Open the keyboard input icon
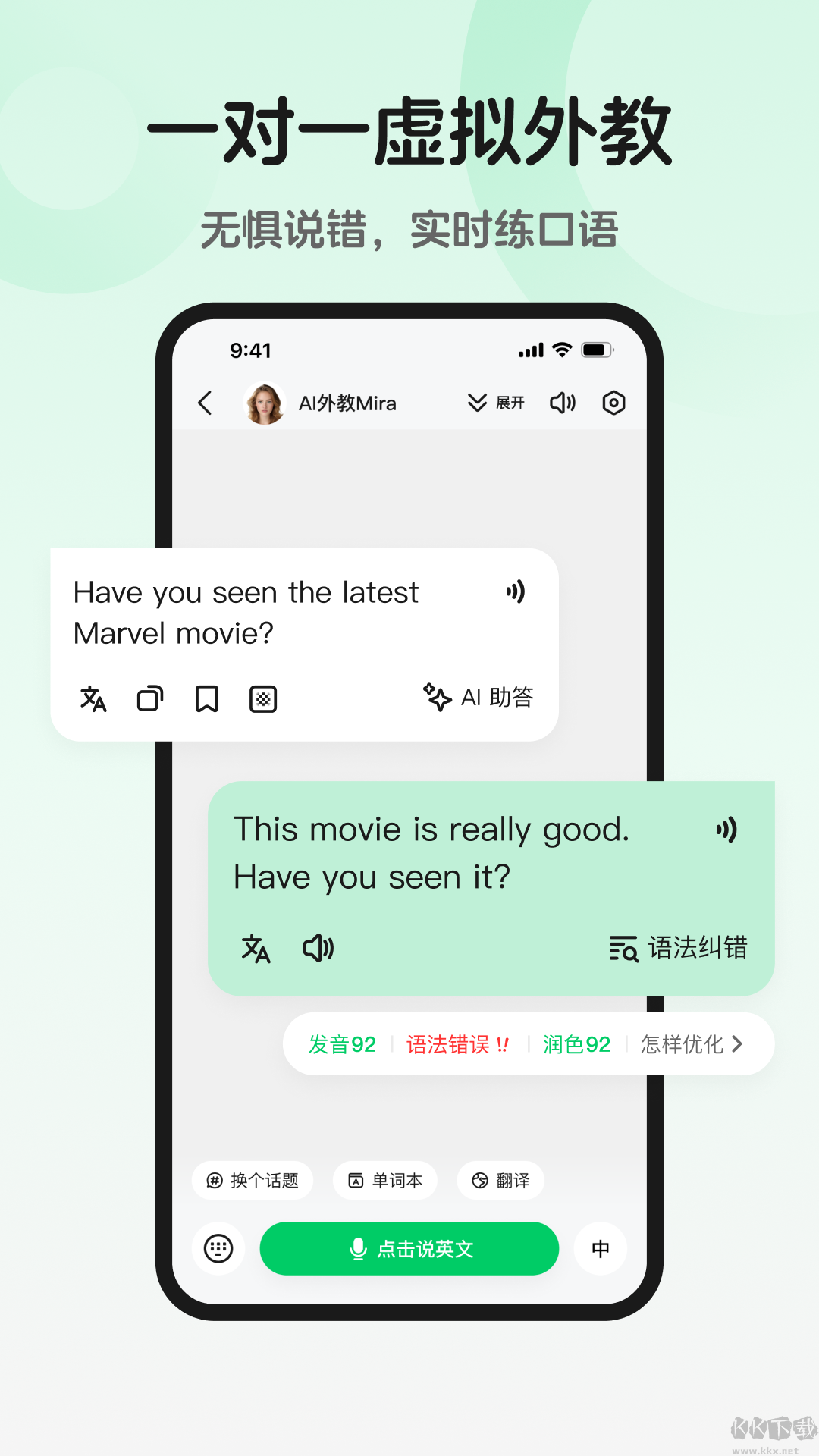This screenshot has width=819, height=1456. [x=217, y=1248]
